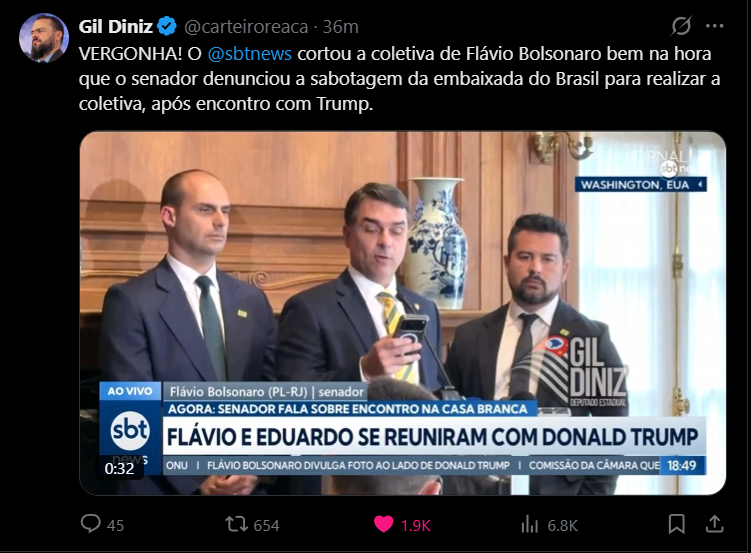Viewport: 751px width, 553px height.
Task: Open the @sbtnews mention link
Action: click(x=250, y=54)
